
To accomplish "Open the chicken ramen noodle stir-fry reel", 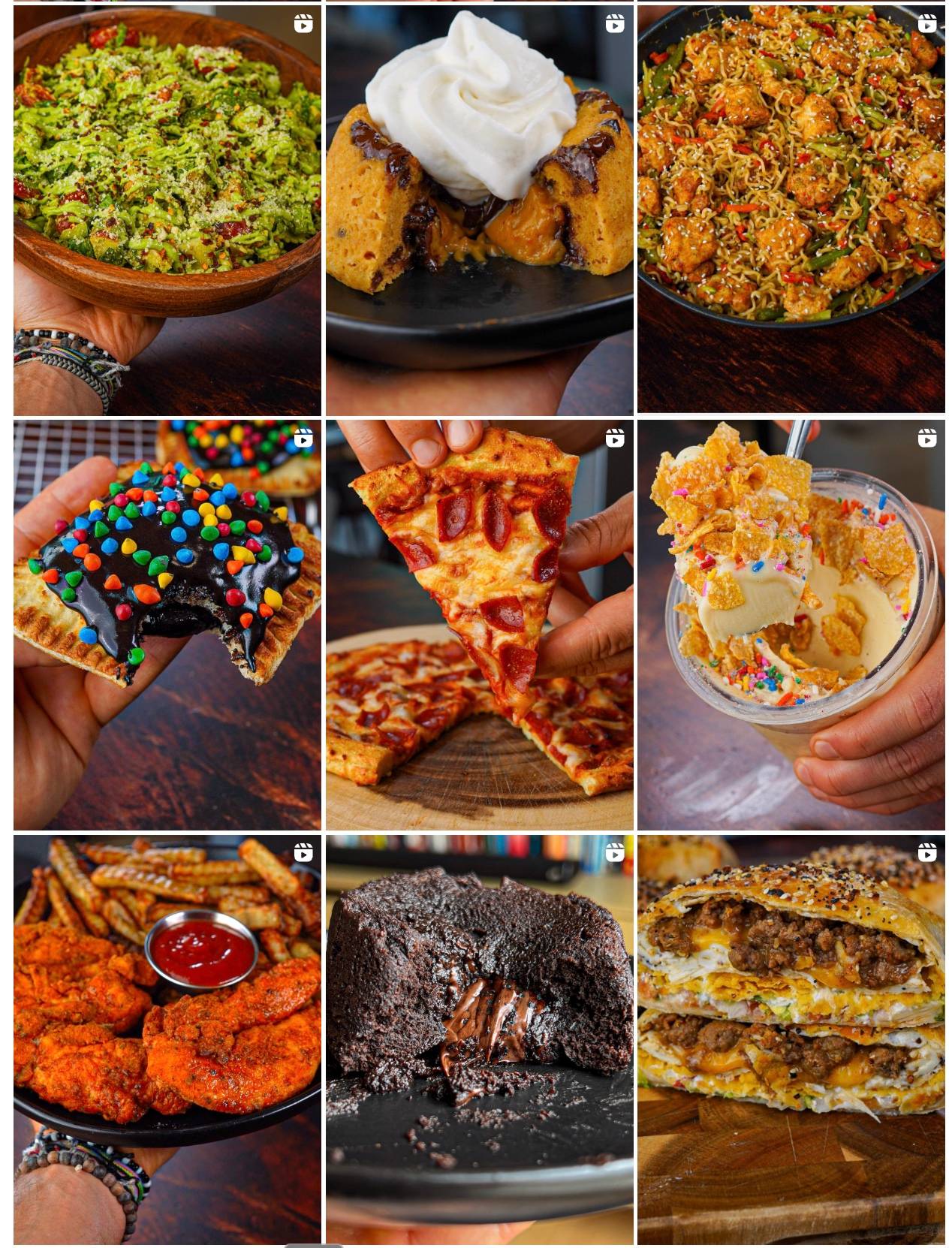I will pyautogui.click(x=791, y=210).
